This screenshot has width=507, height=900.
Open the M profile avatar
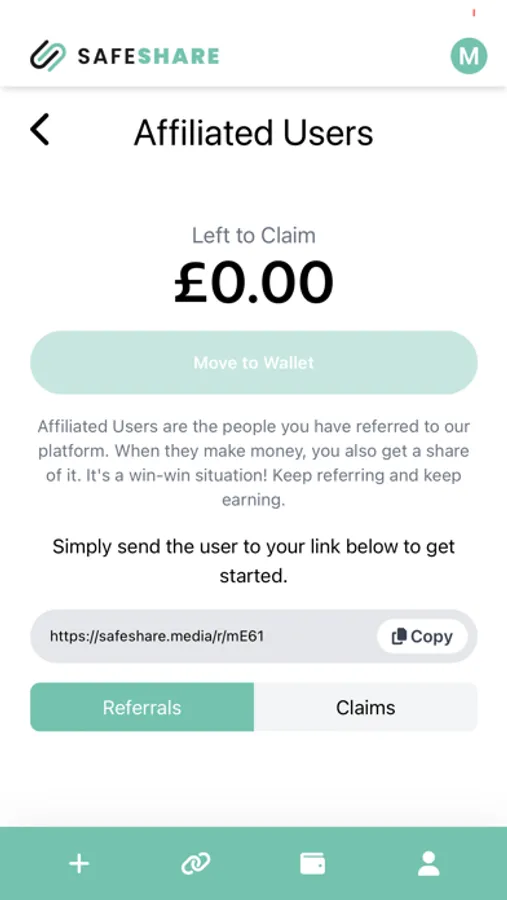(x=469, y=56)
